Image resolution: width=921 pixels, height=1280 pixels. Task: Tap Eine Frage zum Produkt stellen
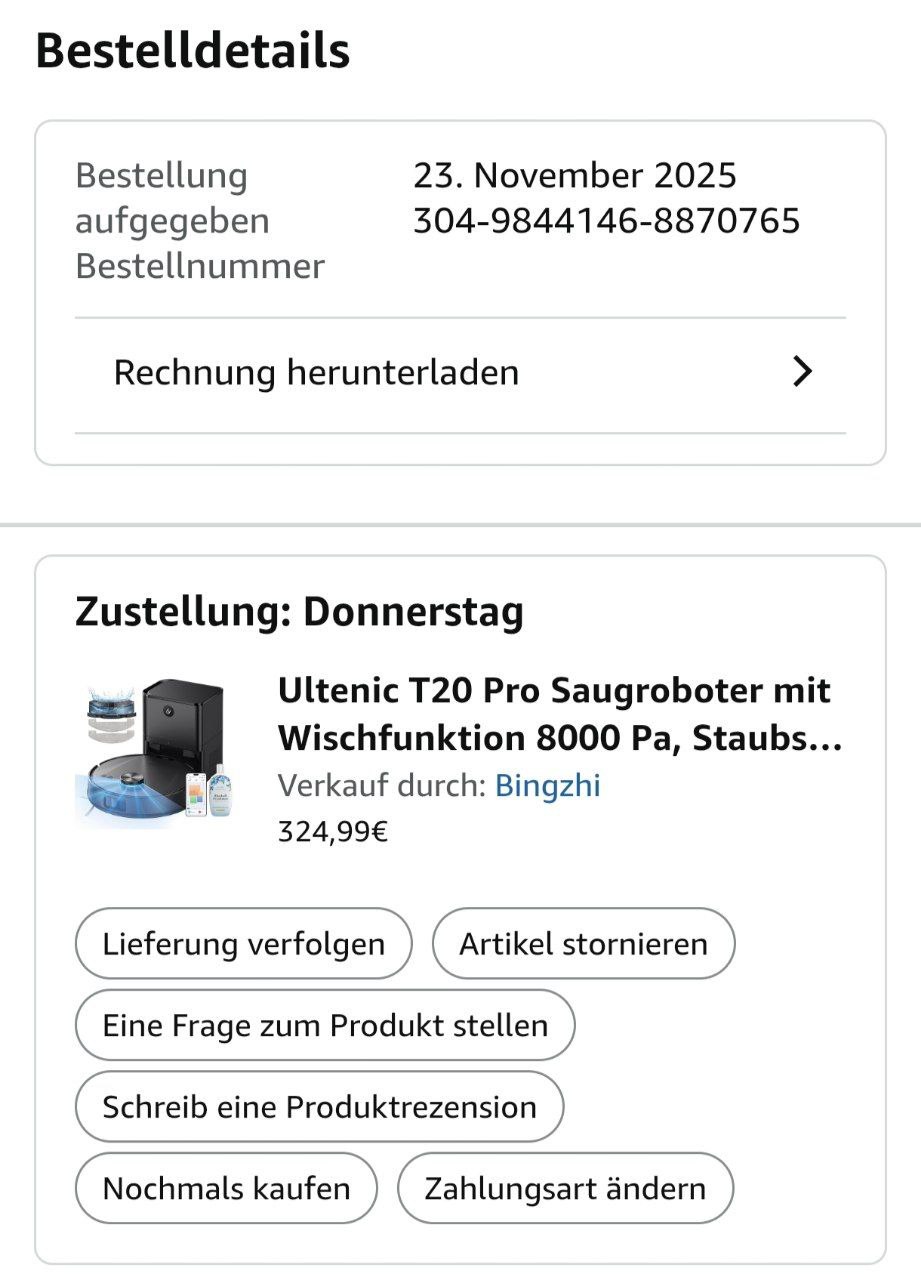[x=325, y=1025]
